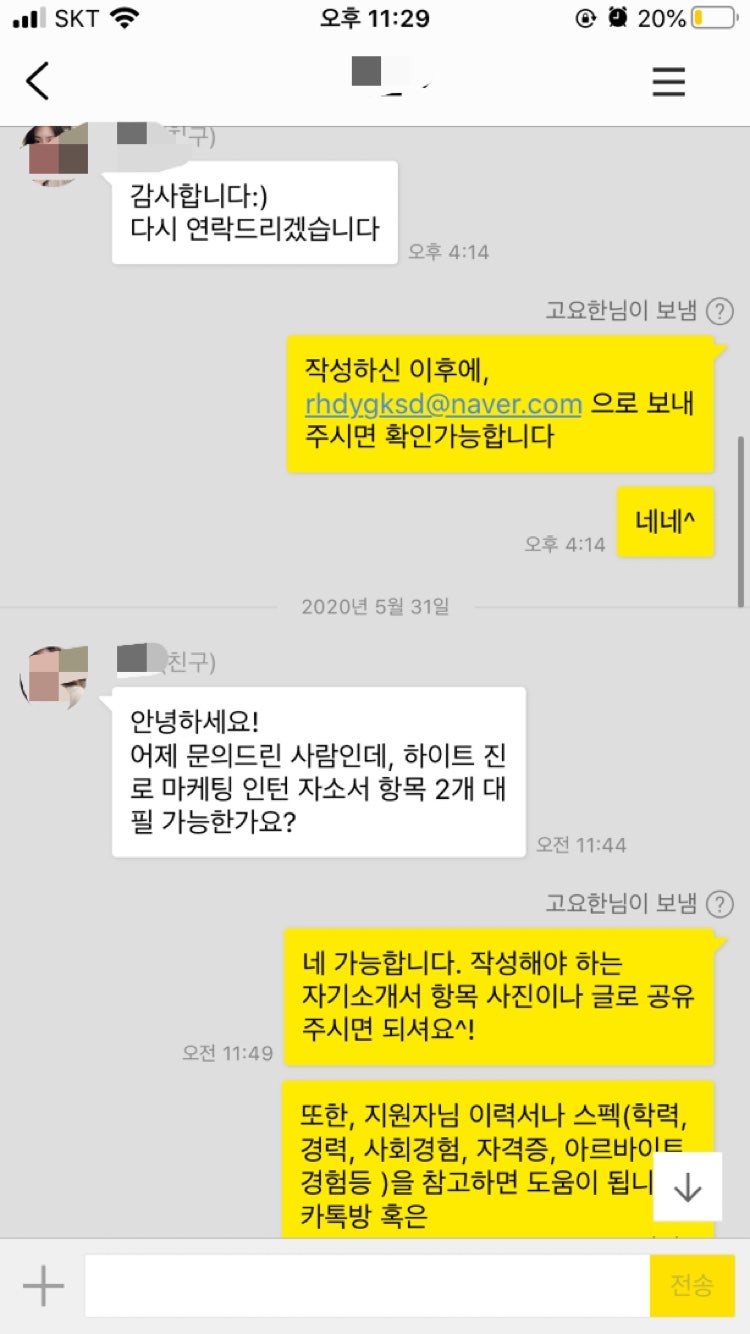Tap the plus attach button
The height and width of the screenshot is (1334, 750).
point(43,1285)
